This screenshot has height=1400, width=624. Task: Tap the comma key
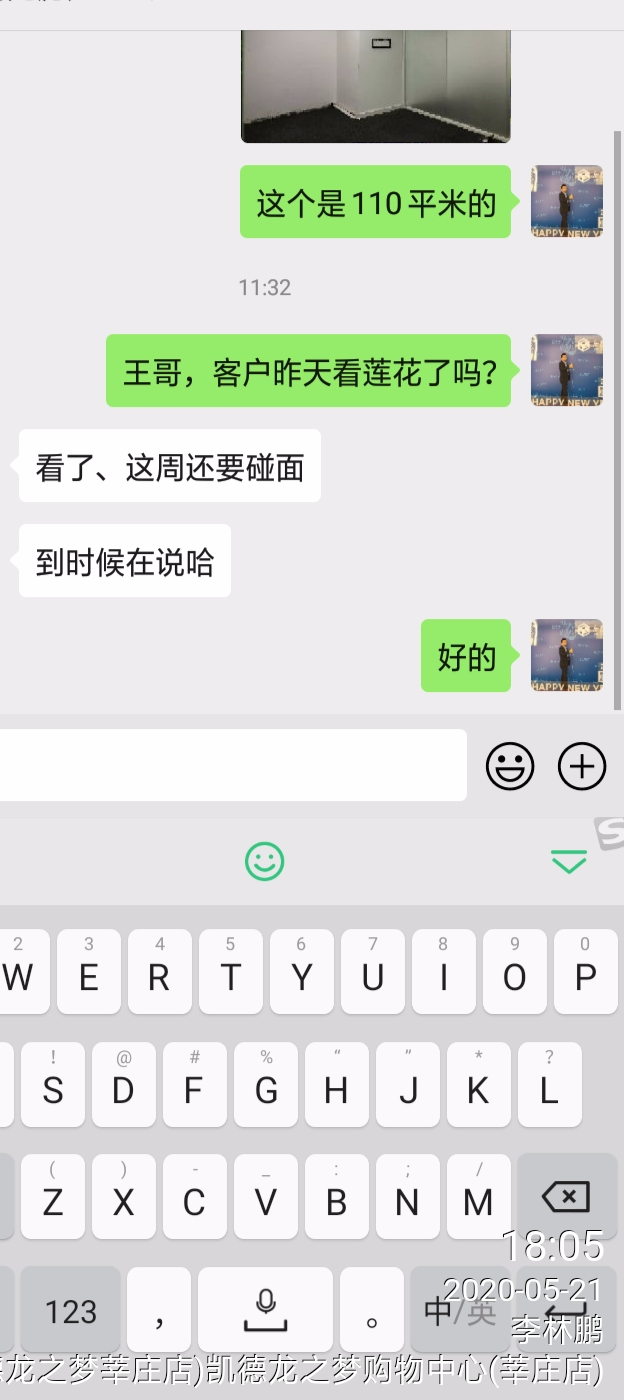coord(159,1310)
